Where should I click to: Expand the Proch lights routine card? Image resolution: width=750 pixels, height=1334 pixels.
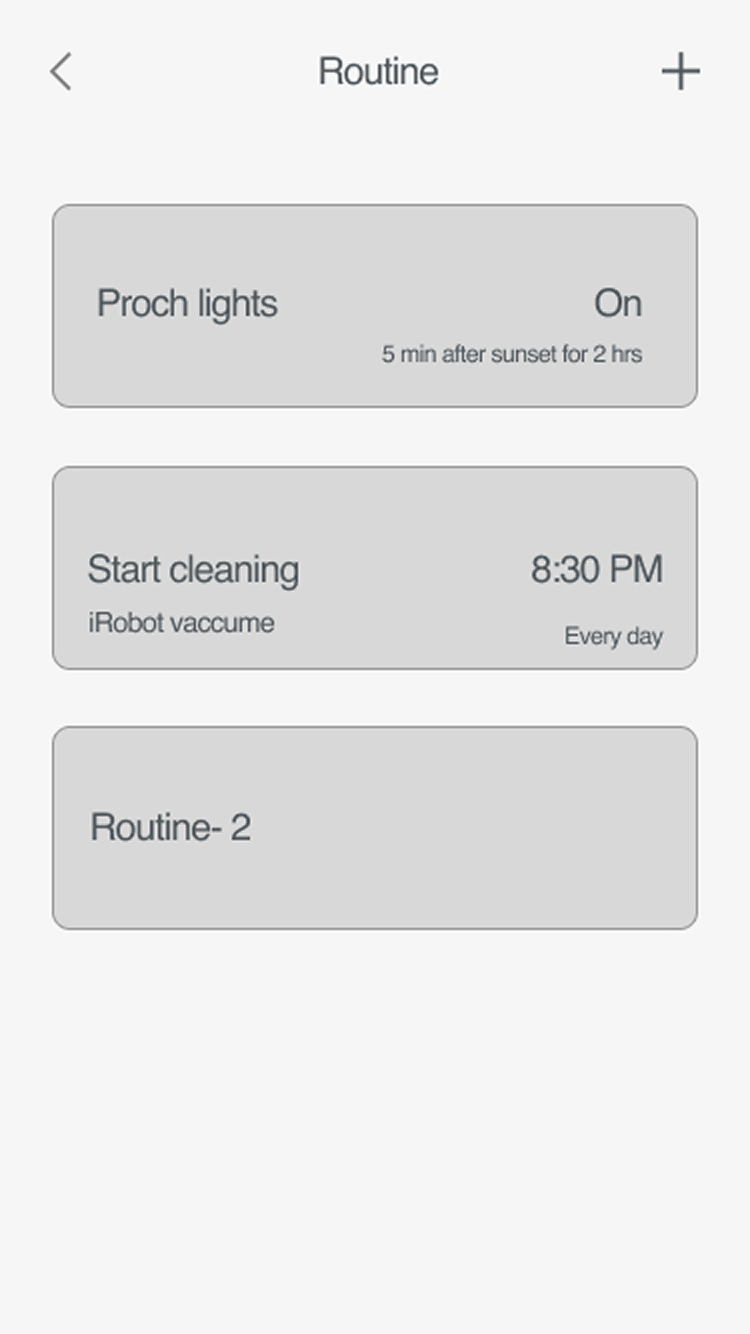[x=375, y=303]
